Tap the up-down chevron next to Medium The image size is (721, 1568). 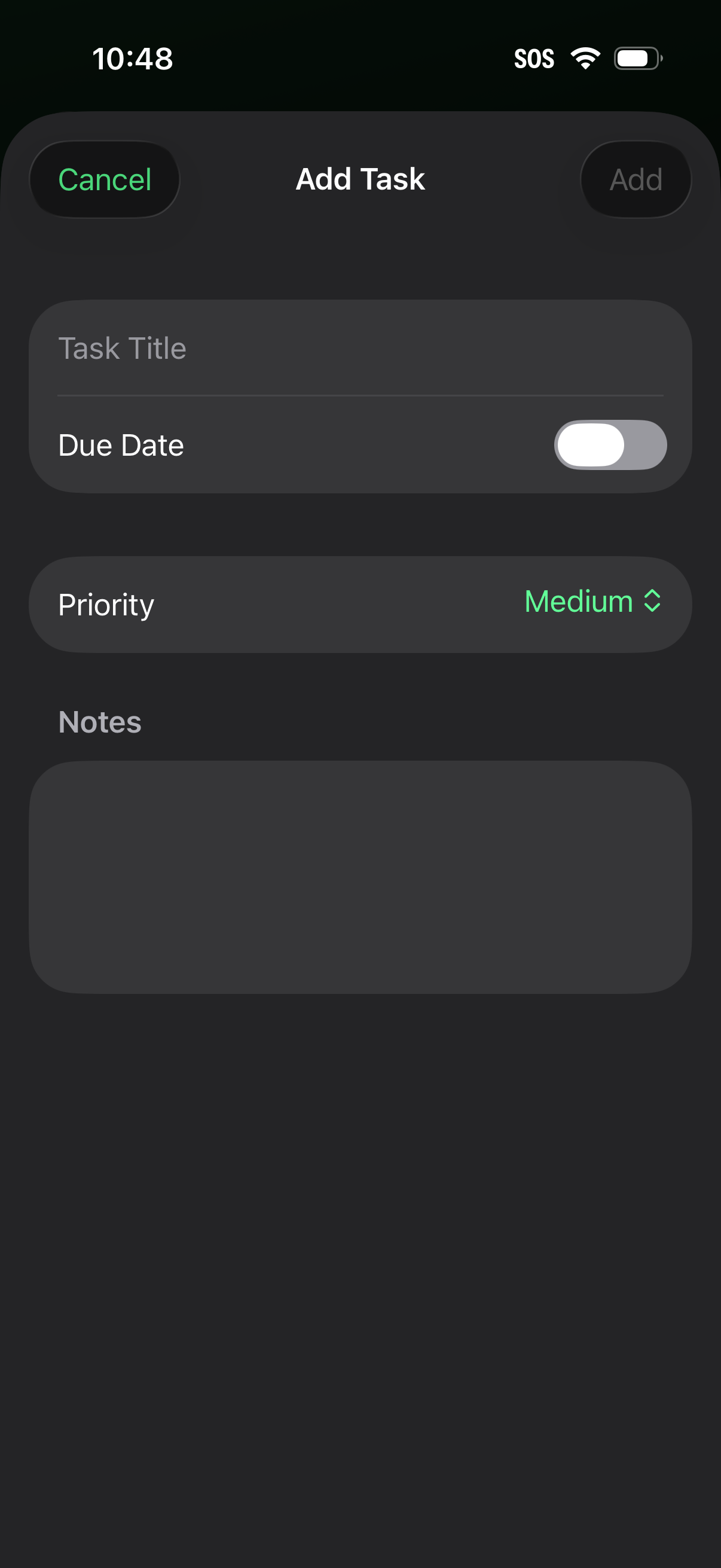click(x=652, y=603)
